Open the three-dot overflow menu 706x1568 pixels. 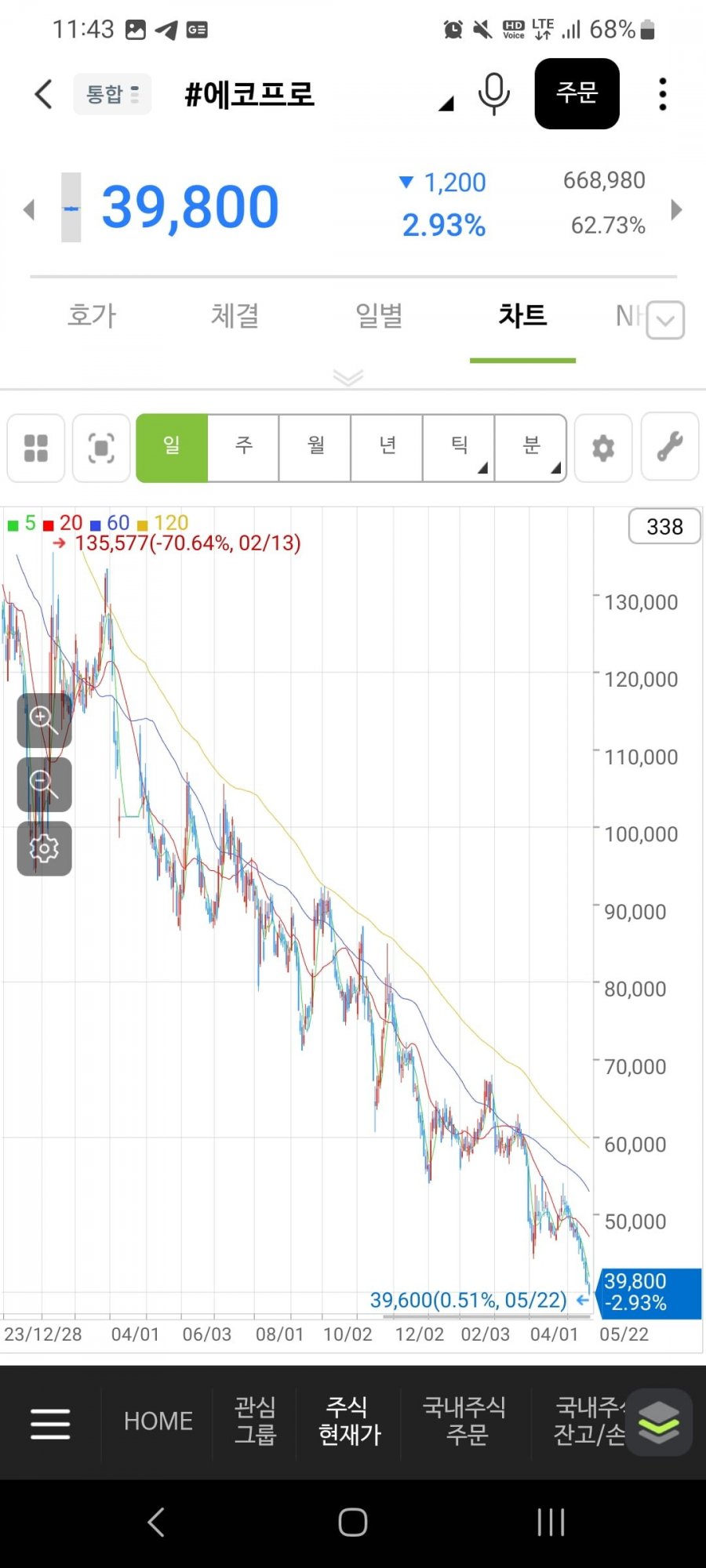click(x=663, y=94)
